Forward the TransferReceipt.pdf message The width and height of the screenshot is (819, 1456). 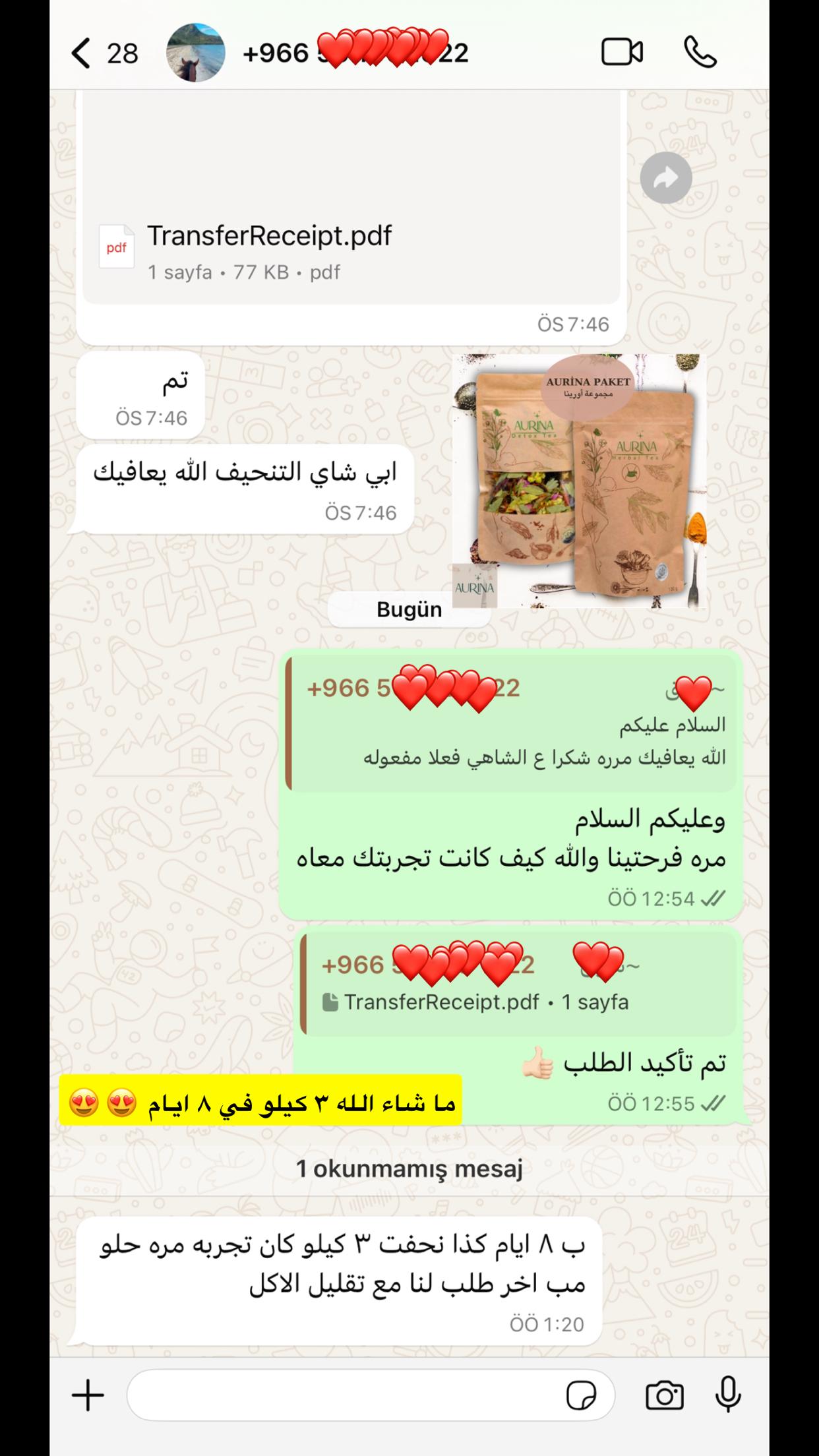[x=665, y=178]
